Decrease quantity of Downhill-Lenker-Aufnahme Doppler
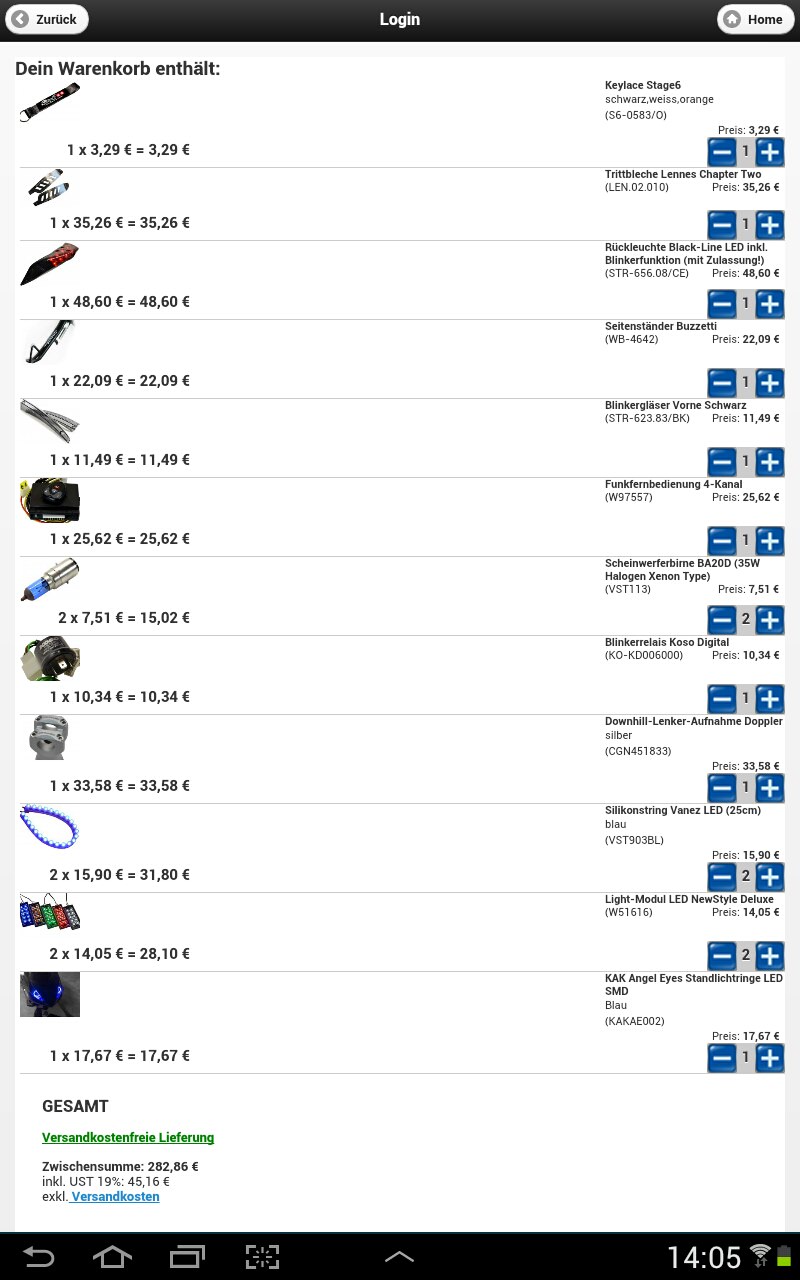The height and width of the screenshot is (1280, 800). [x=722, y=787]
